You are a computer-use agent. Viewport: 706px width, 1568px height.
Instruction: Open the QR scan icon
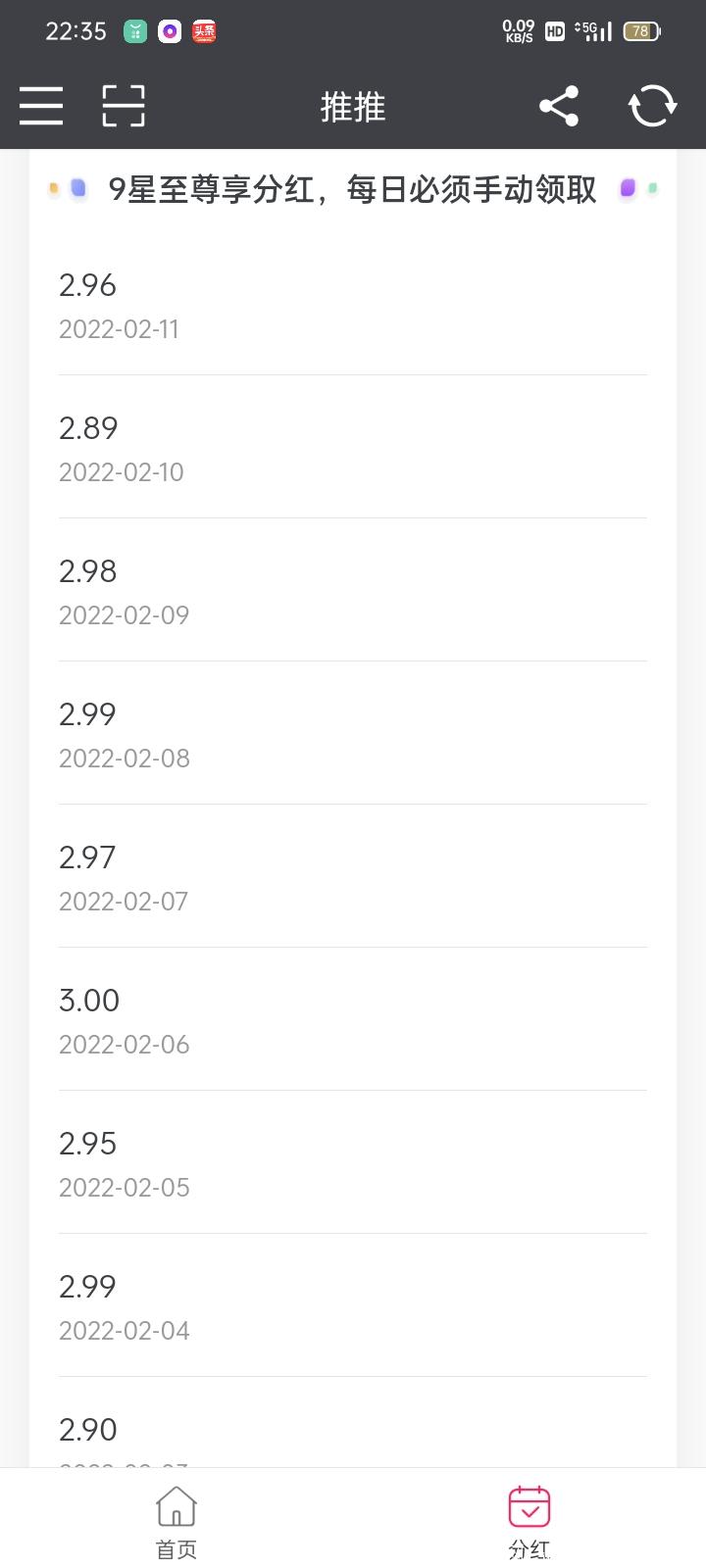click(x=124, y=106)
